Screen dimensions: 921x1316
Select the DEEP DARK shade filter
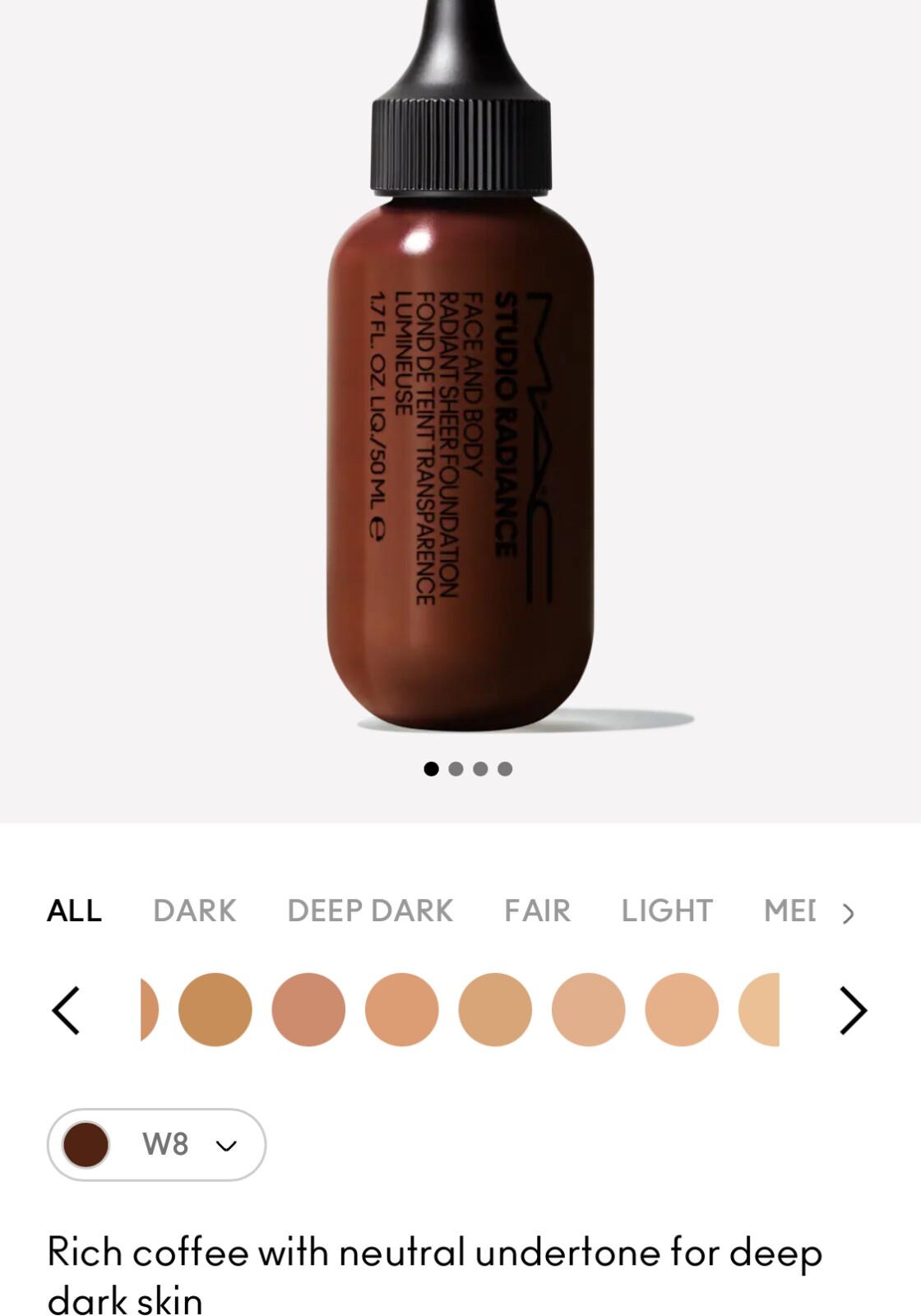point(369,911)
